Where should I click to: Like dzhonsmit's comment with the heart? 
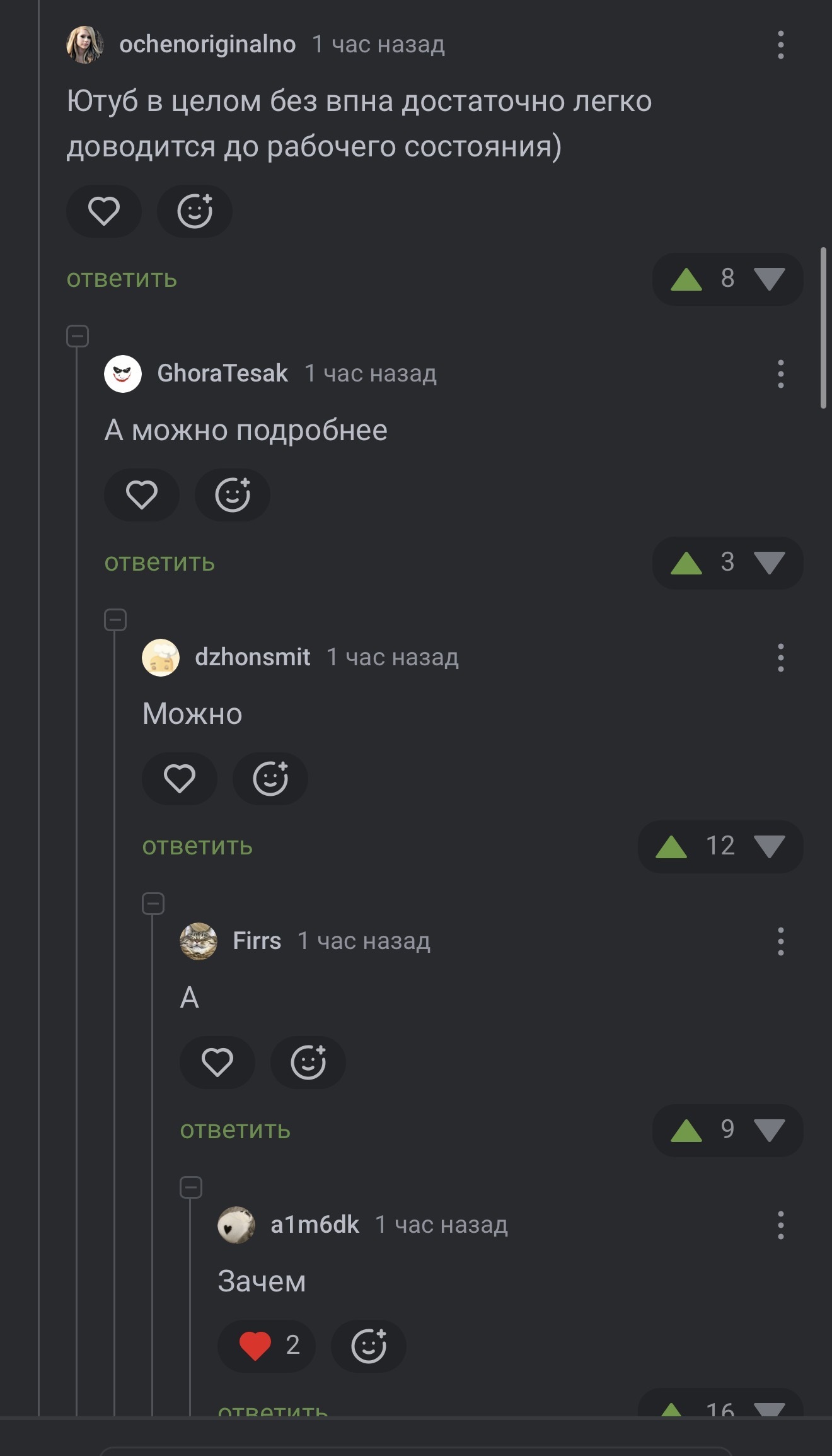pos(180,779)
